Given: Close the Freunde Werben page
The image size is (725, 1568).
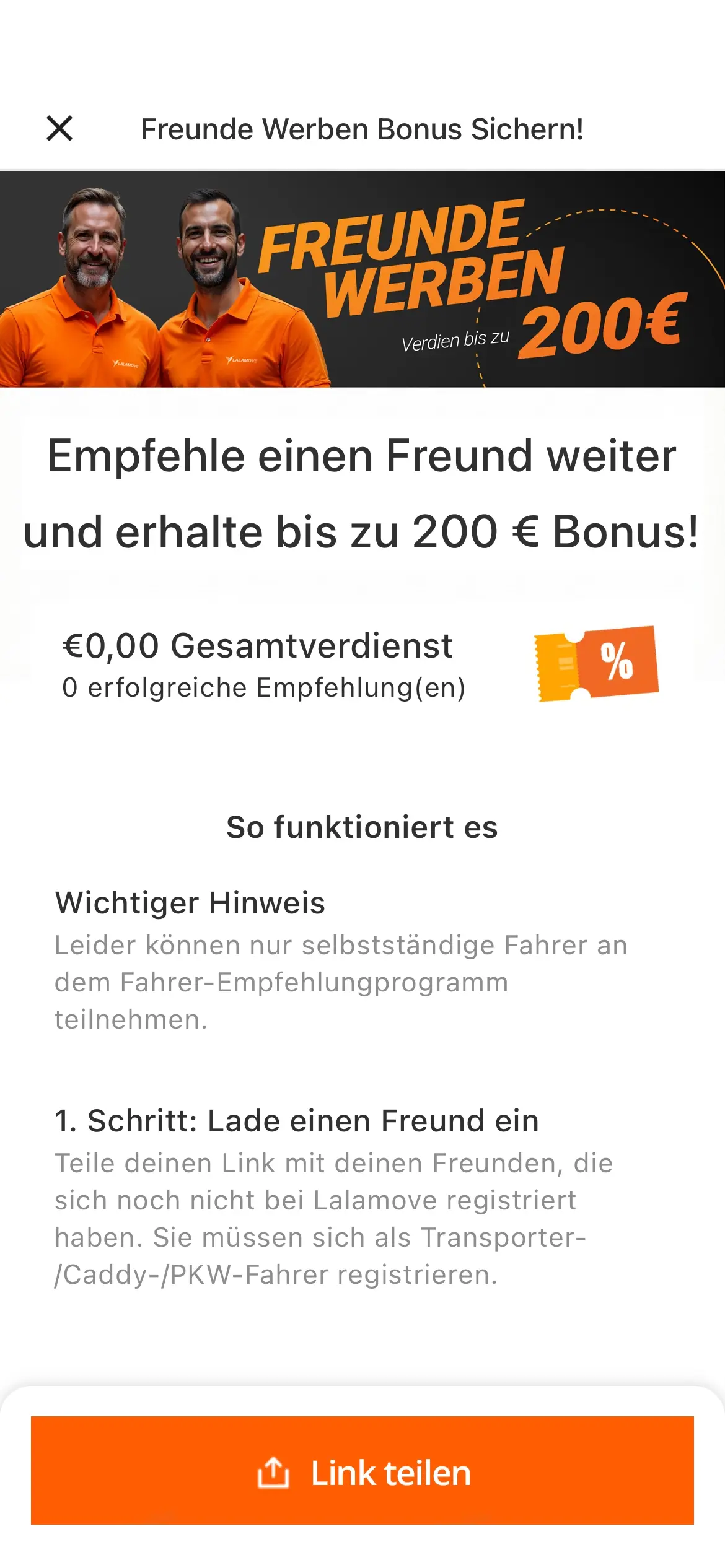Looking at the screenshot, I should click(59, 129).
